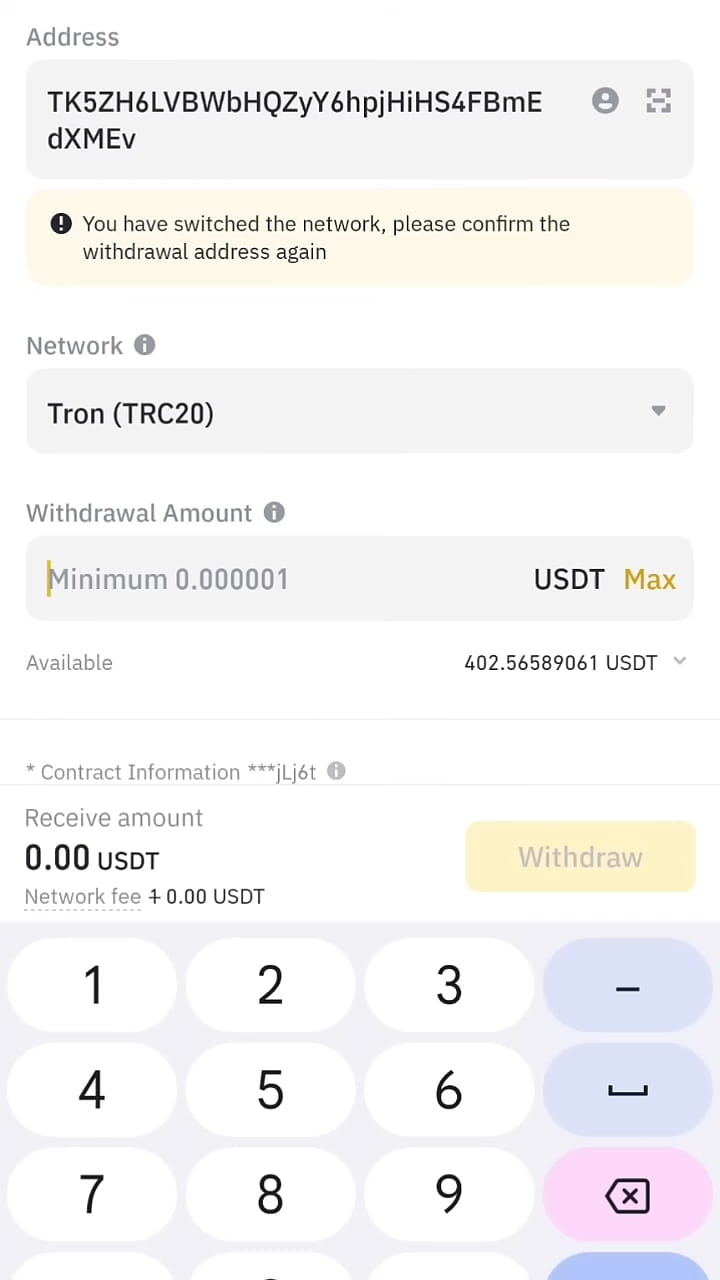This screenshot has width=720, height=1280.
Task: Tap the minus key on the keypad
Action: tap(627, 986)
